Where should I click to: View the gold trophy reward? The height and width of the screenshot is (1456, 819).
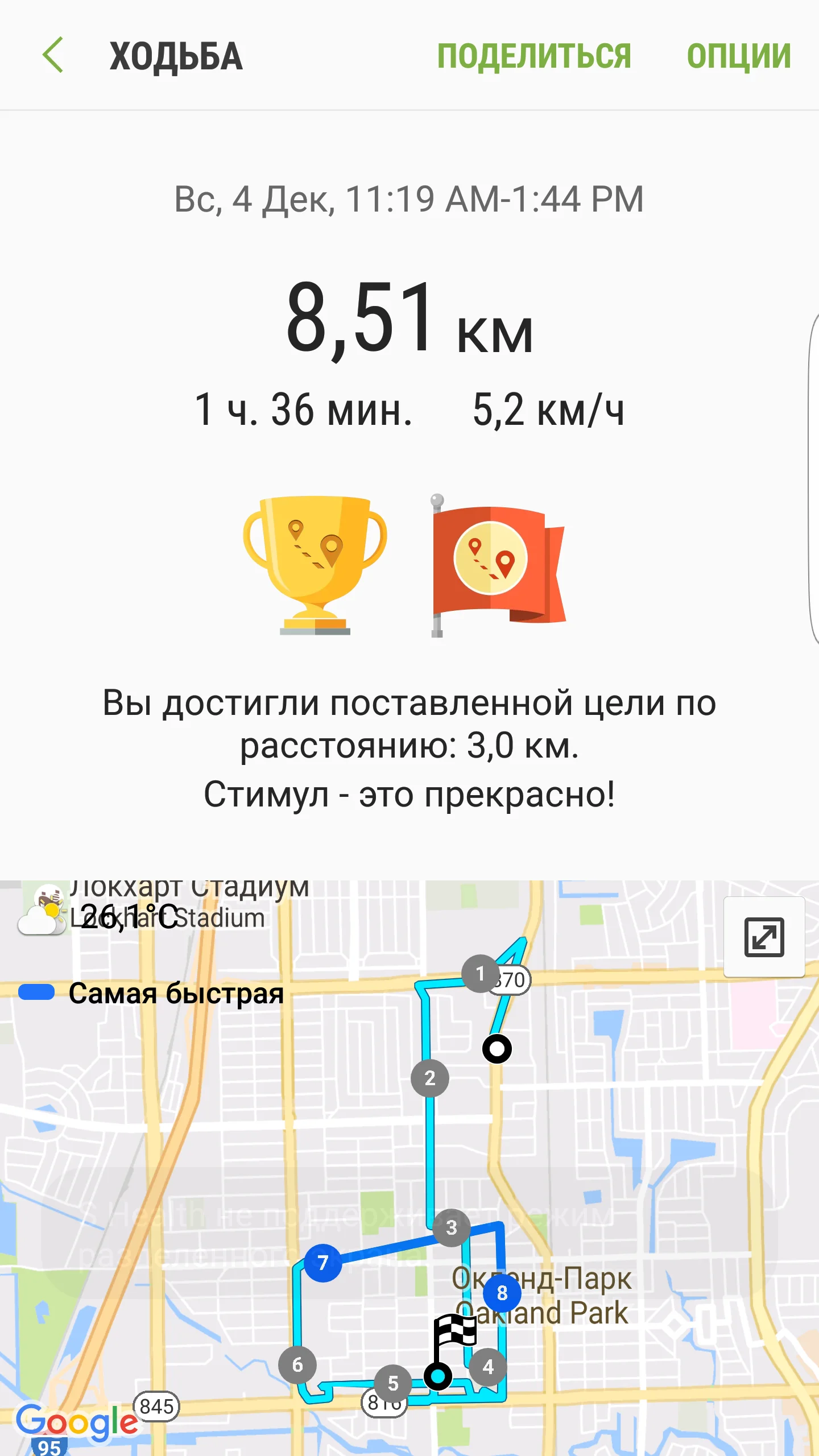[315, 565]
